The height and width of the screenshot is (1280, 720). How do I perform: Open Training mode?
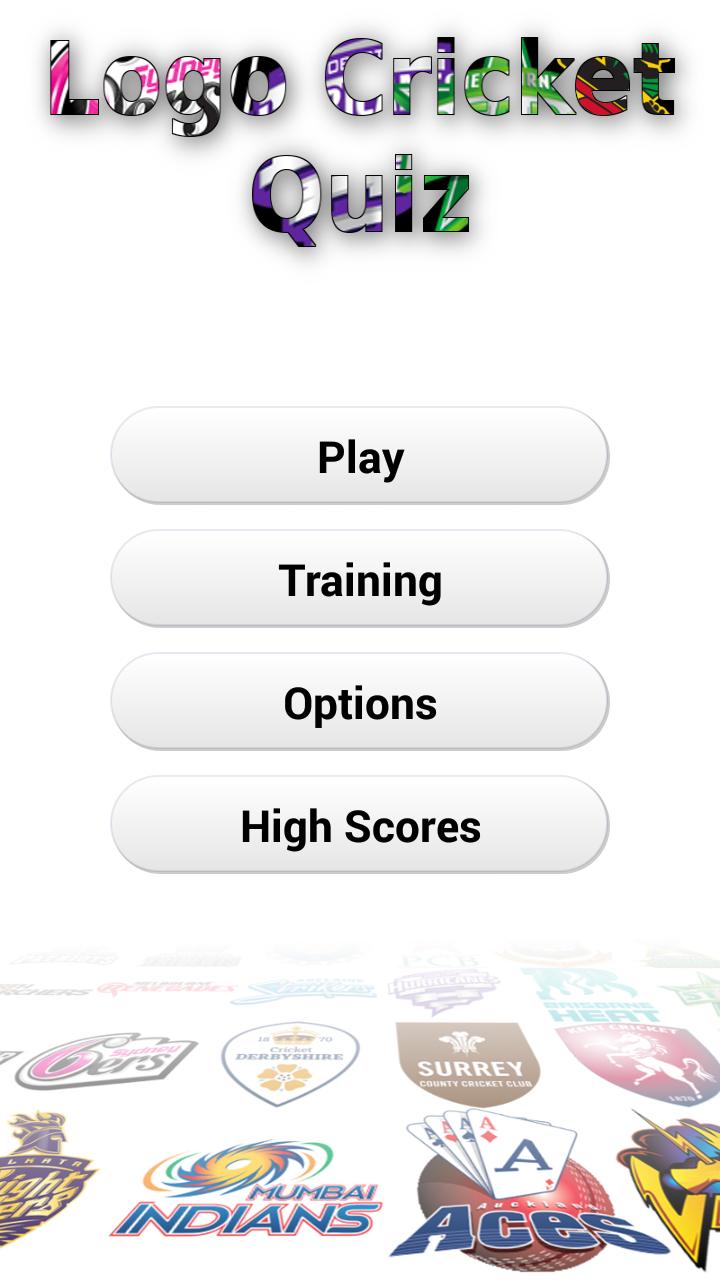click(360, 579)
